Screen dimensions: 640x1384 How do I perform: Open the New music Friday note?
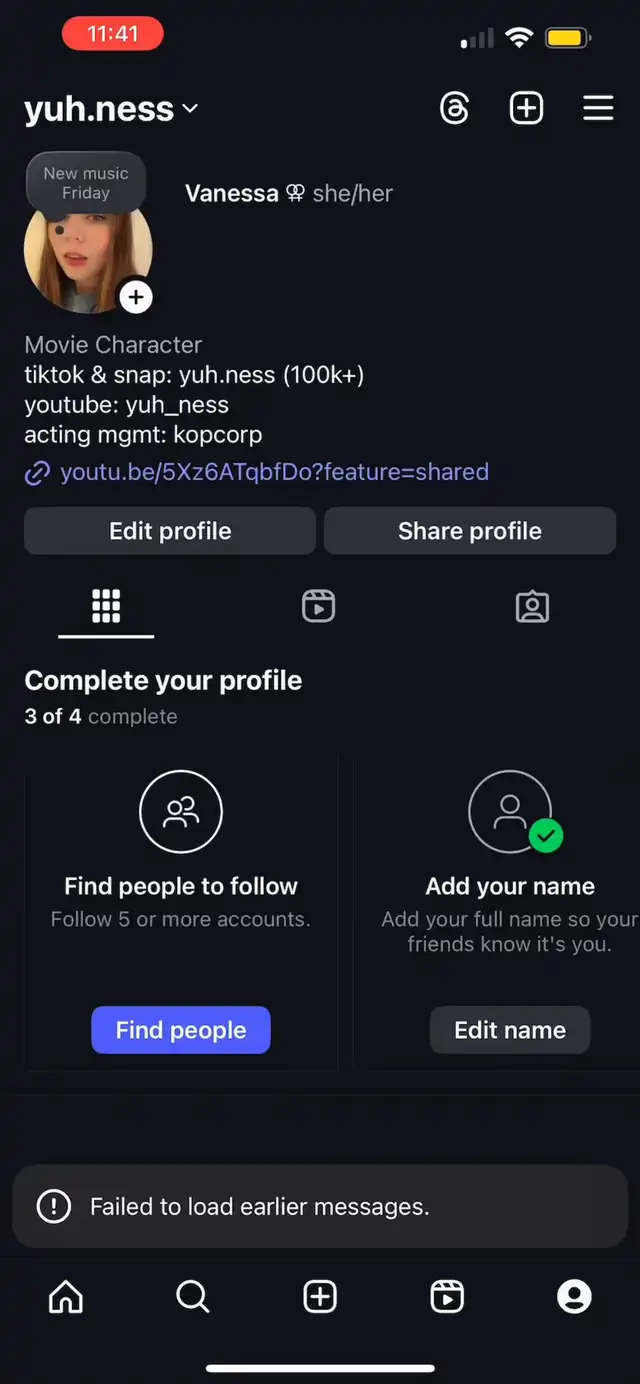tap(86, 183)
